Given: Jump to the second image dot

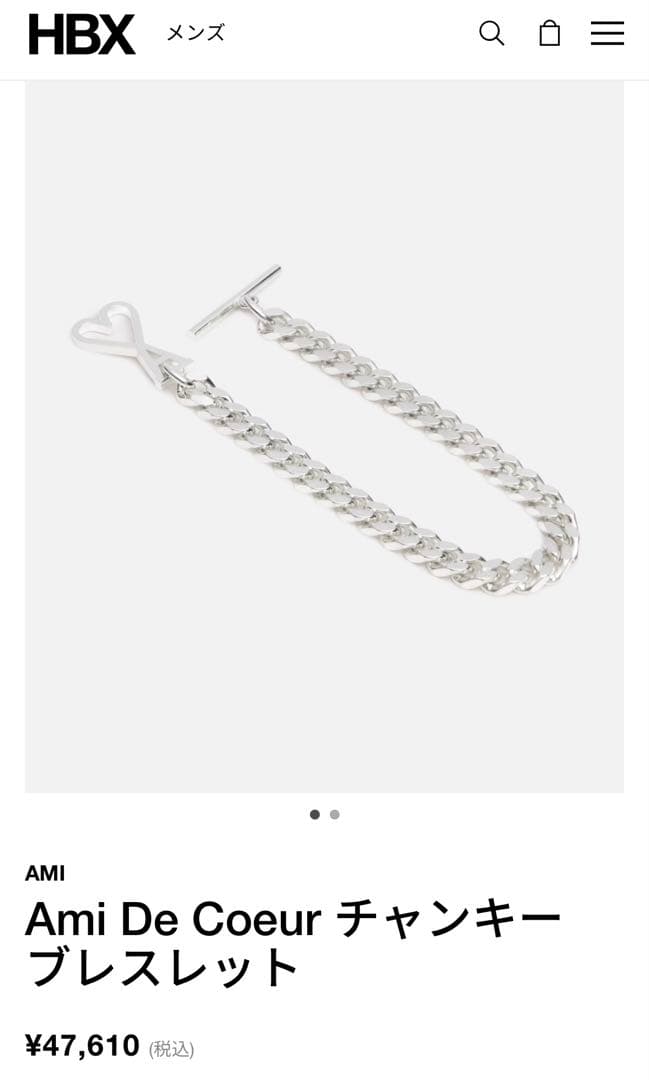Looking at the screenshot, I should coord(335,814).
